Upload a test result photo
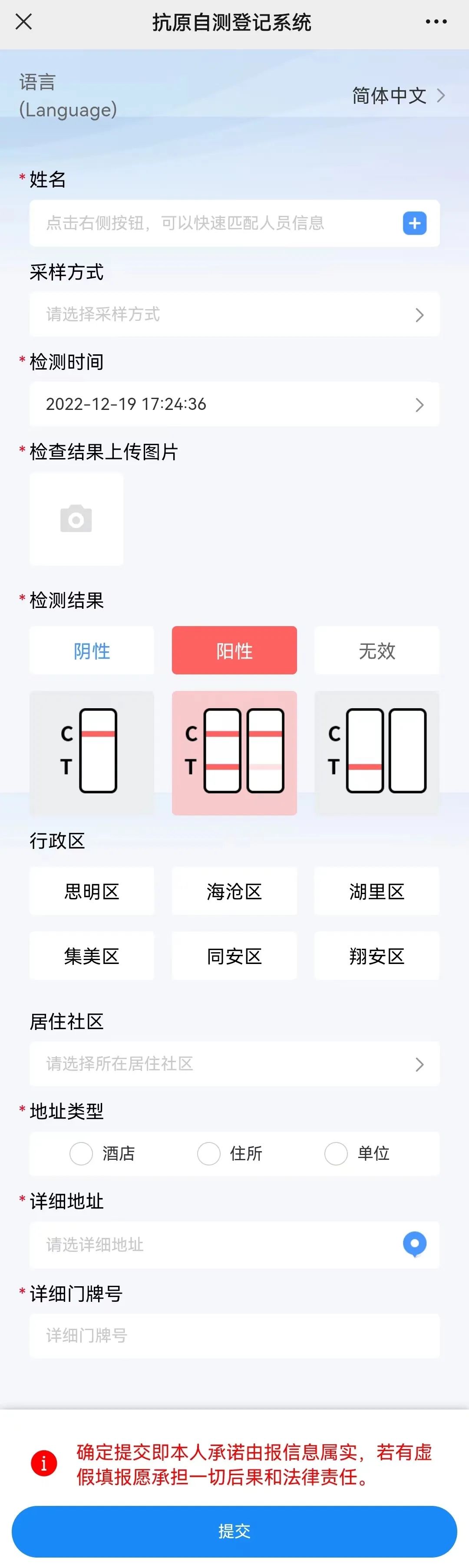The image size is (469, 1568). pyautogui.click(x=76, y=519)
